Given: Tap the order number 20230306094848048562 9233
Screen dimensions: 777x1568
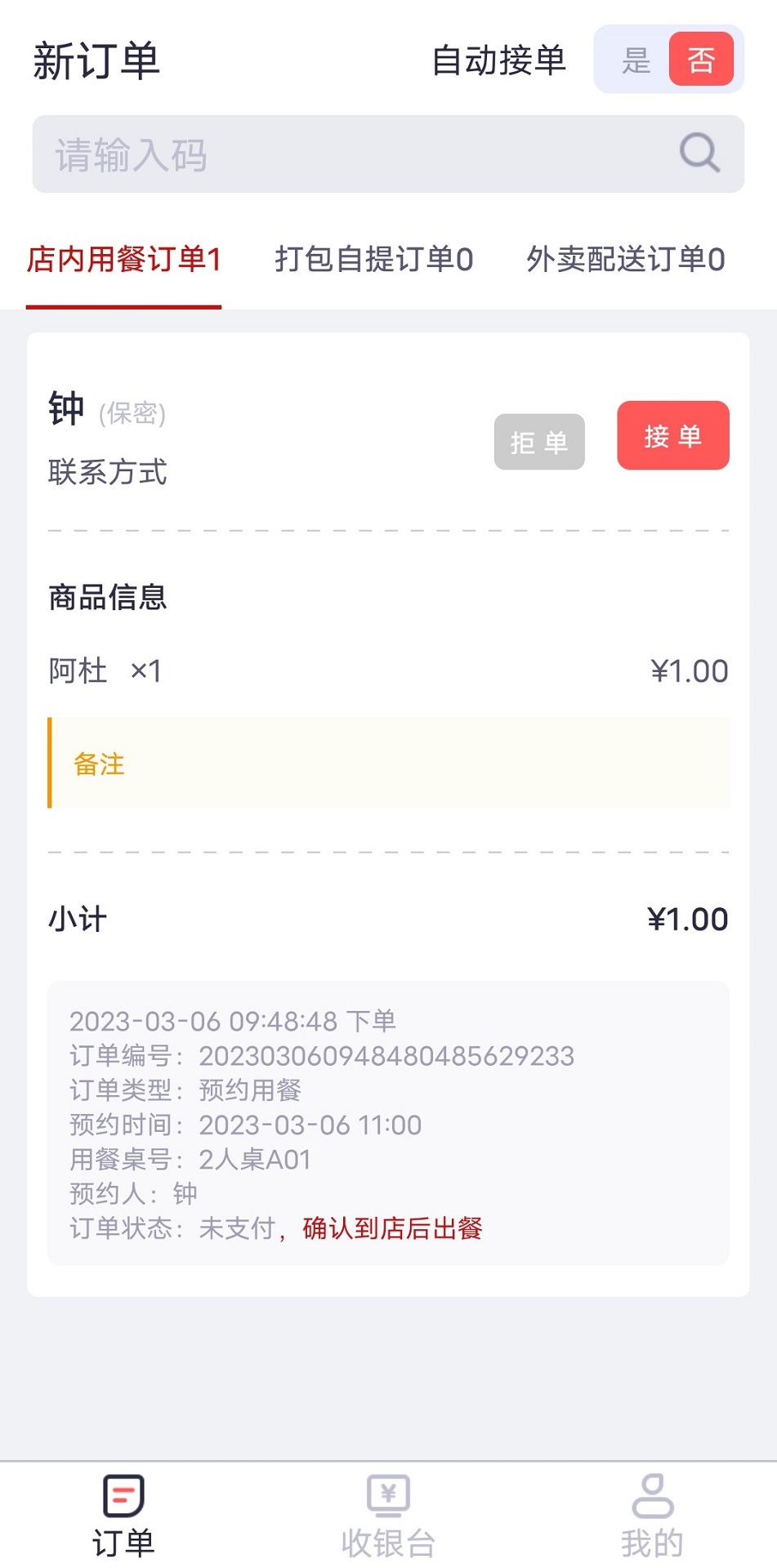Looking at the screenshot, I should coord(387,1056).
